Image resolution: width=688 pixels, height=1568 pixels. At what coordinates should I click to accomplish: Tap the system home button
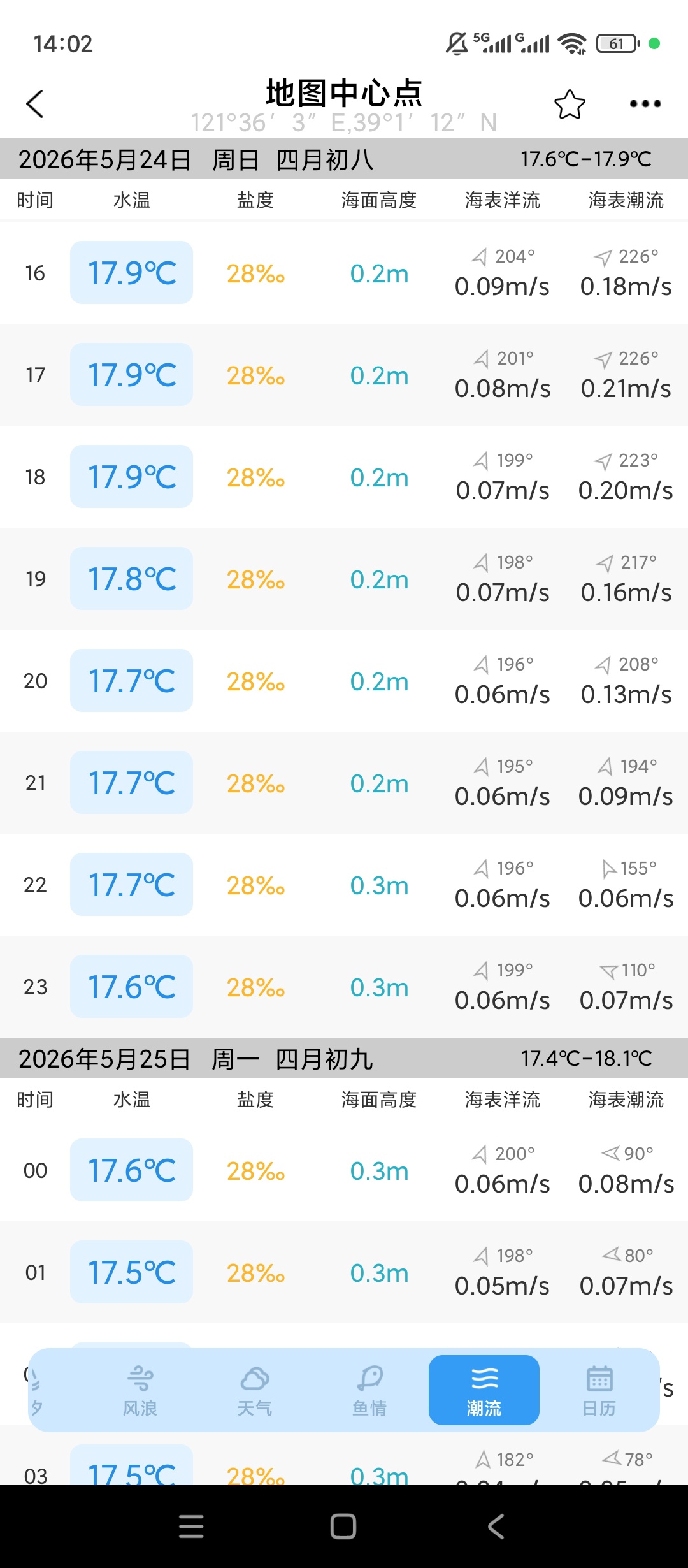pos(343,1527)
